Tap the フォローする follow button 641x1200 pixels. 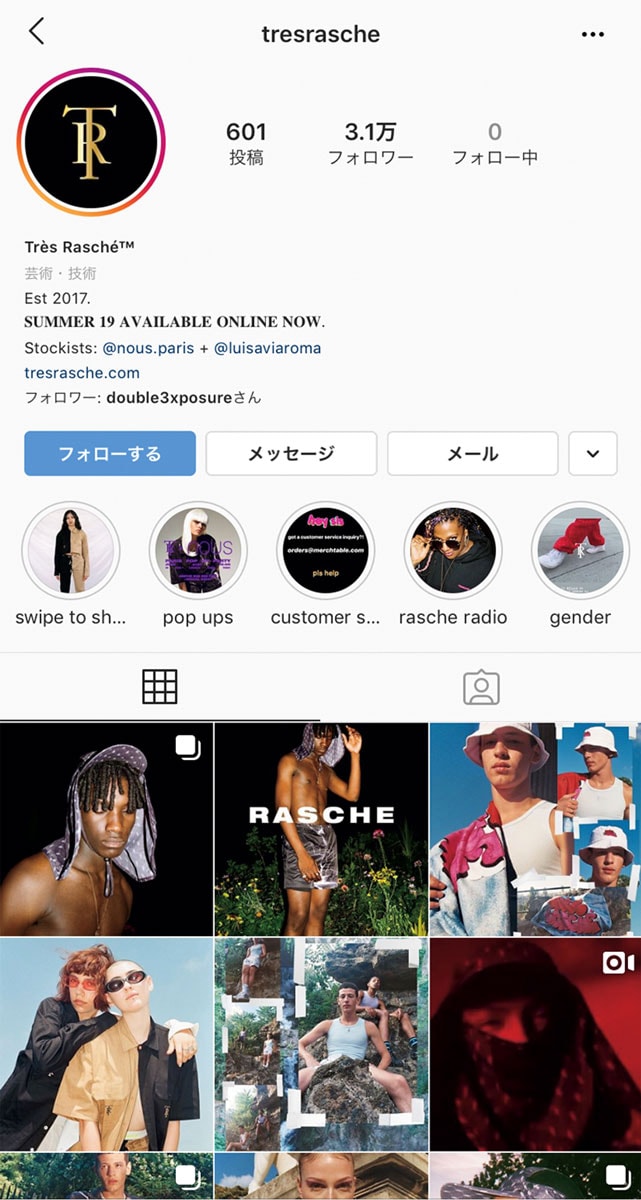point(110,454)
